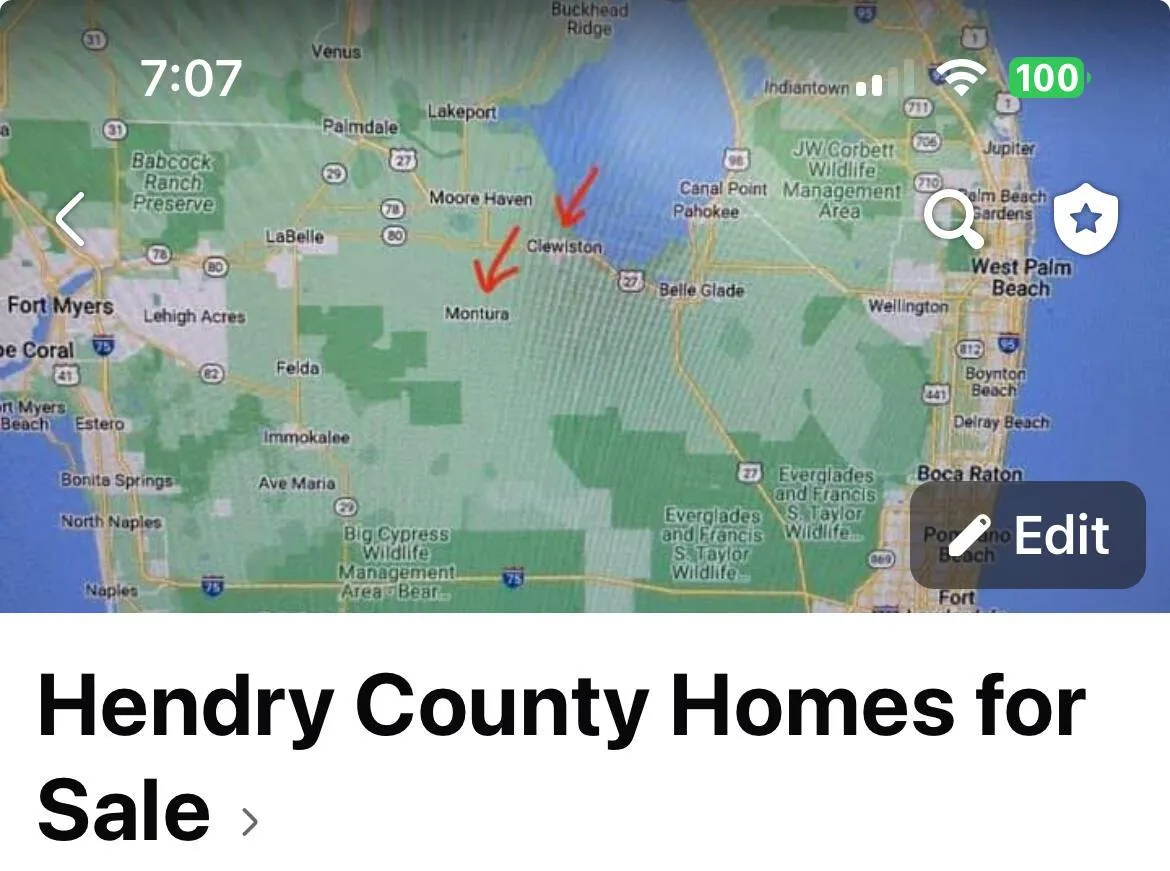The width and height of the screenshot is (1170, 871).
Task: Go back using the arrow
Action: coord(70,219)
